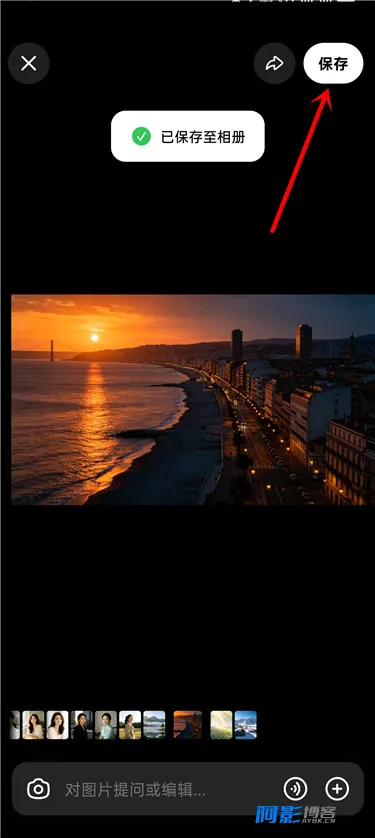Focus the 对图片提问或编辑 input field
Screen dimensions: 375x838
[135, 790]
